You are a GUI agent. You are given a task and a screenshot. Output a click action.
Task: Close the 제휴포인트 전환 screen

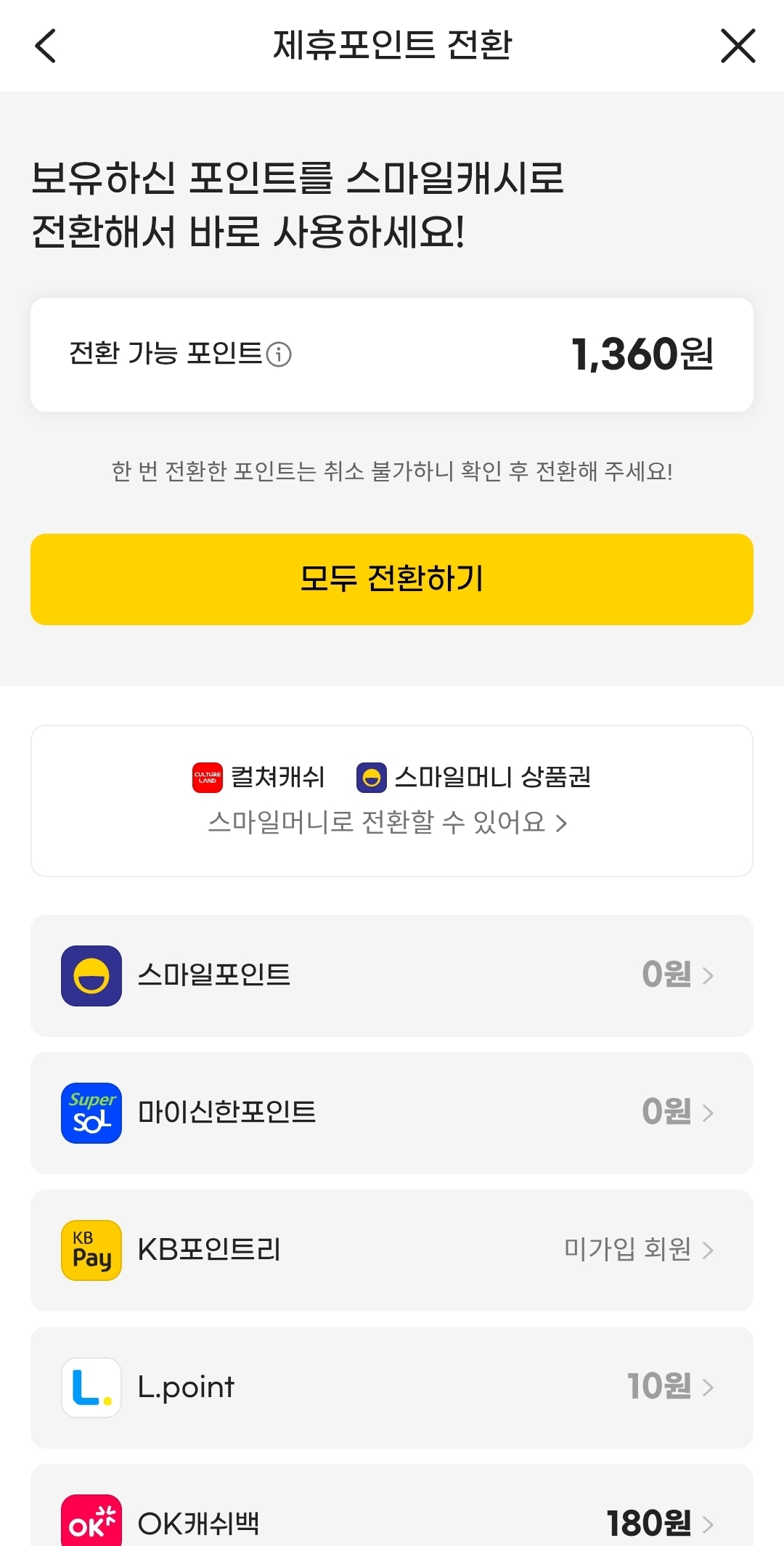738,46
